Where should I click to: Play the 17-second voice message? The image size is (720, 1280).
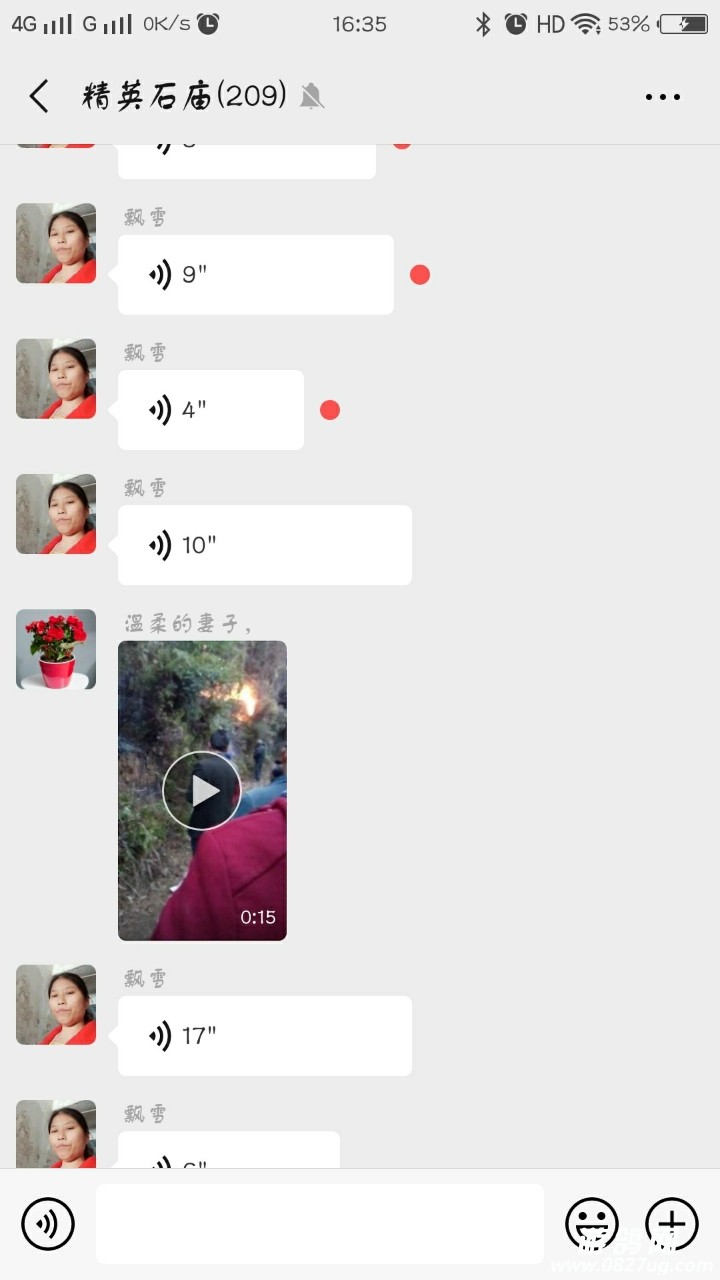[264, 1036]
